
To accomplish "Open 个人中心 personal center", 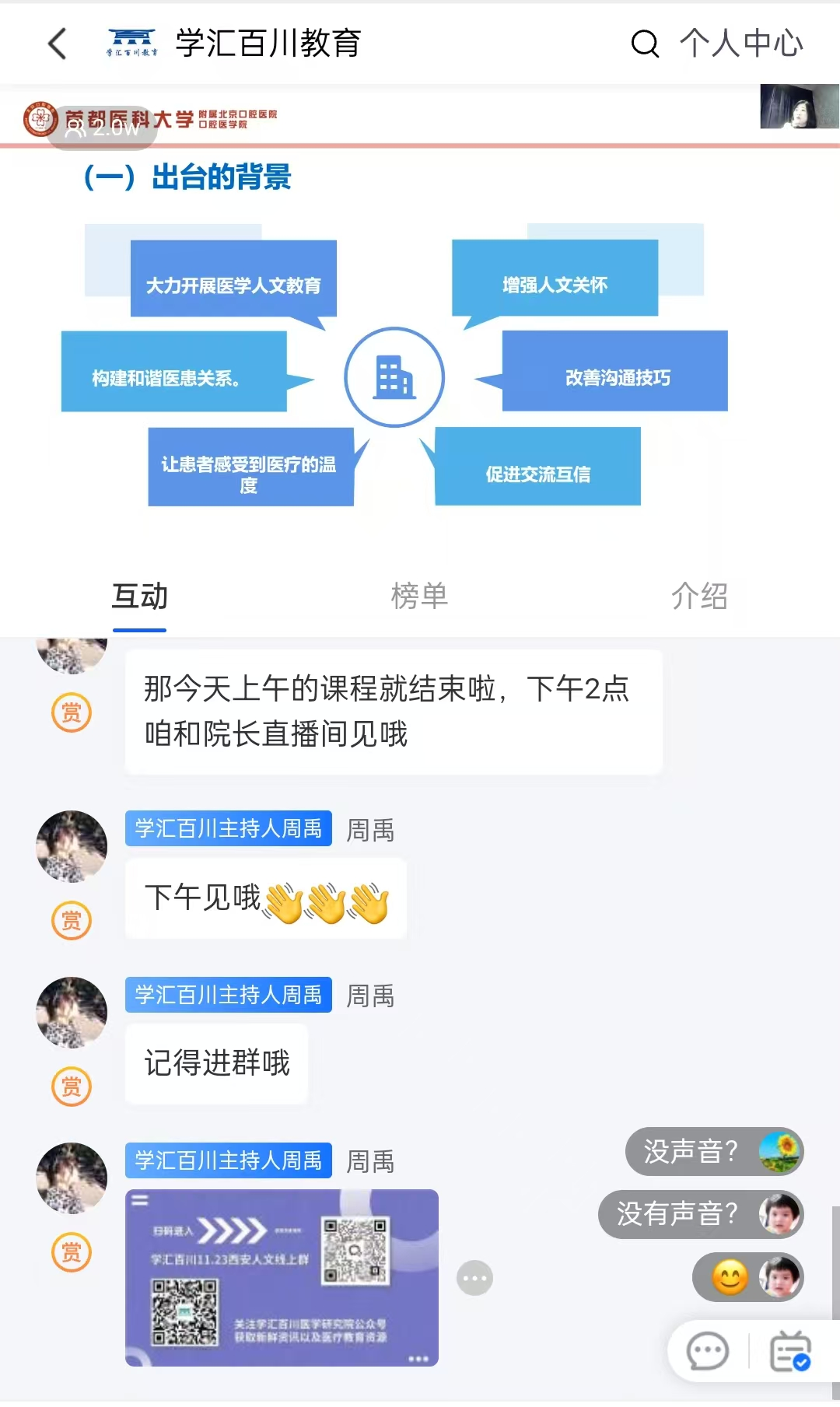I will [x=741, y=44].
